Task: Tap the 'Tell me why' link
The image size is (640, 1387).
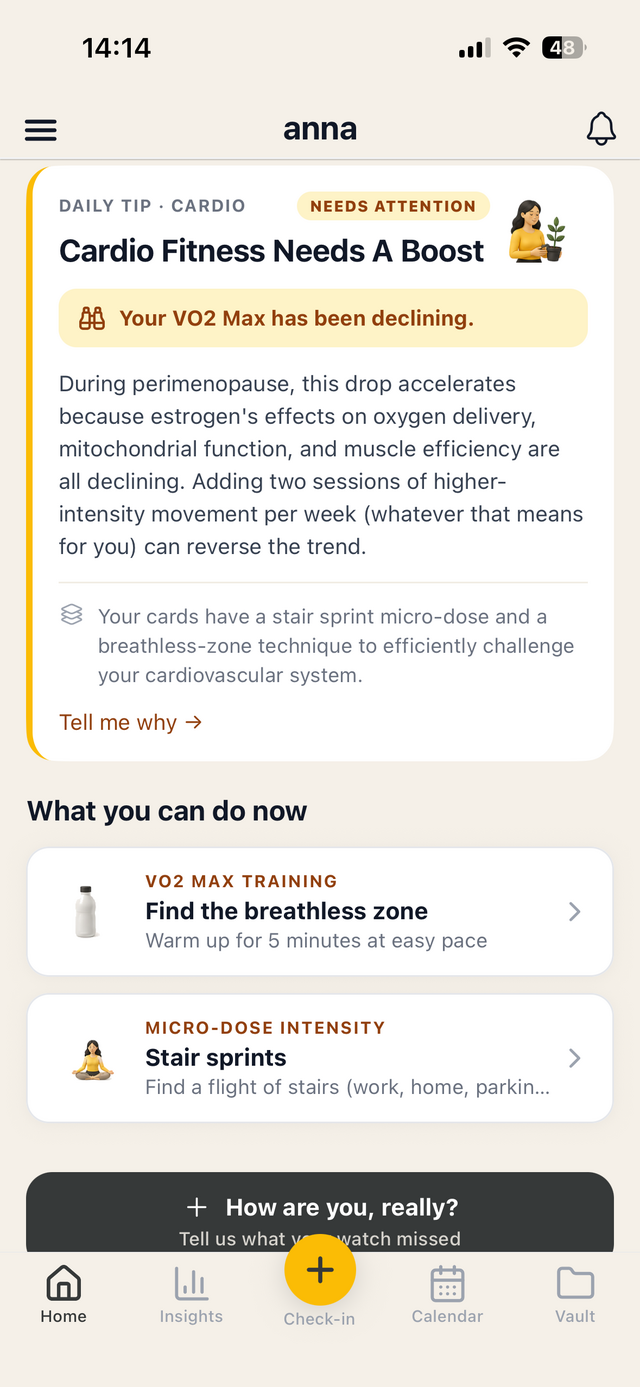Action: pyautogui.click(x=131, y=722)
